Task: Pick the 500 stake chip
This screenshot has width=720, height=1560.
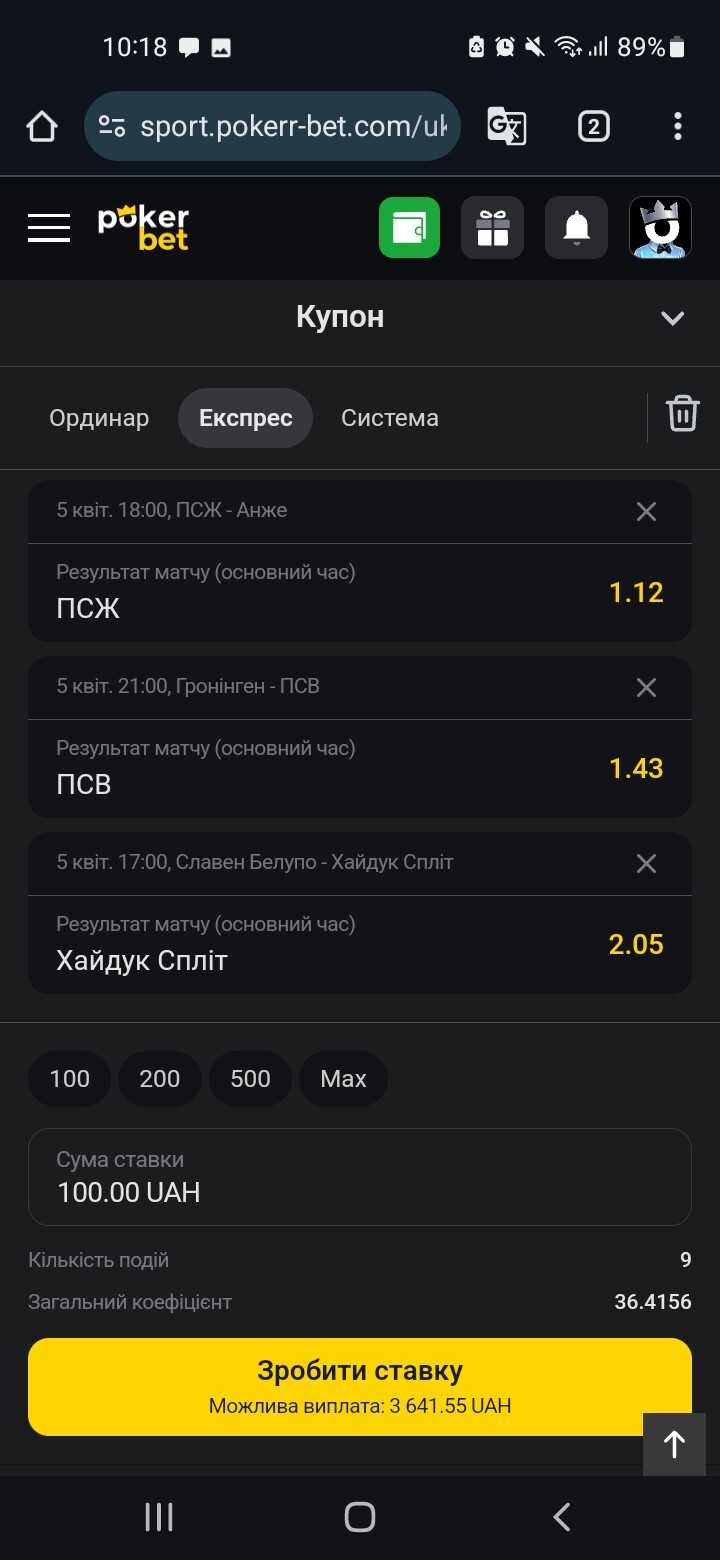Action: [x=250, y=1079]
